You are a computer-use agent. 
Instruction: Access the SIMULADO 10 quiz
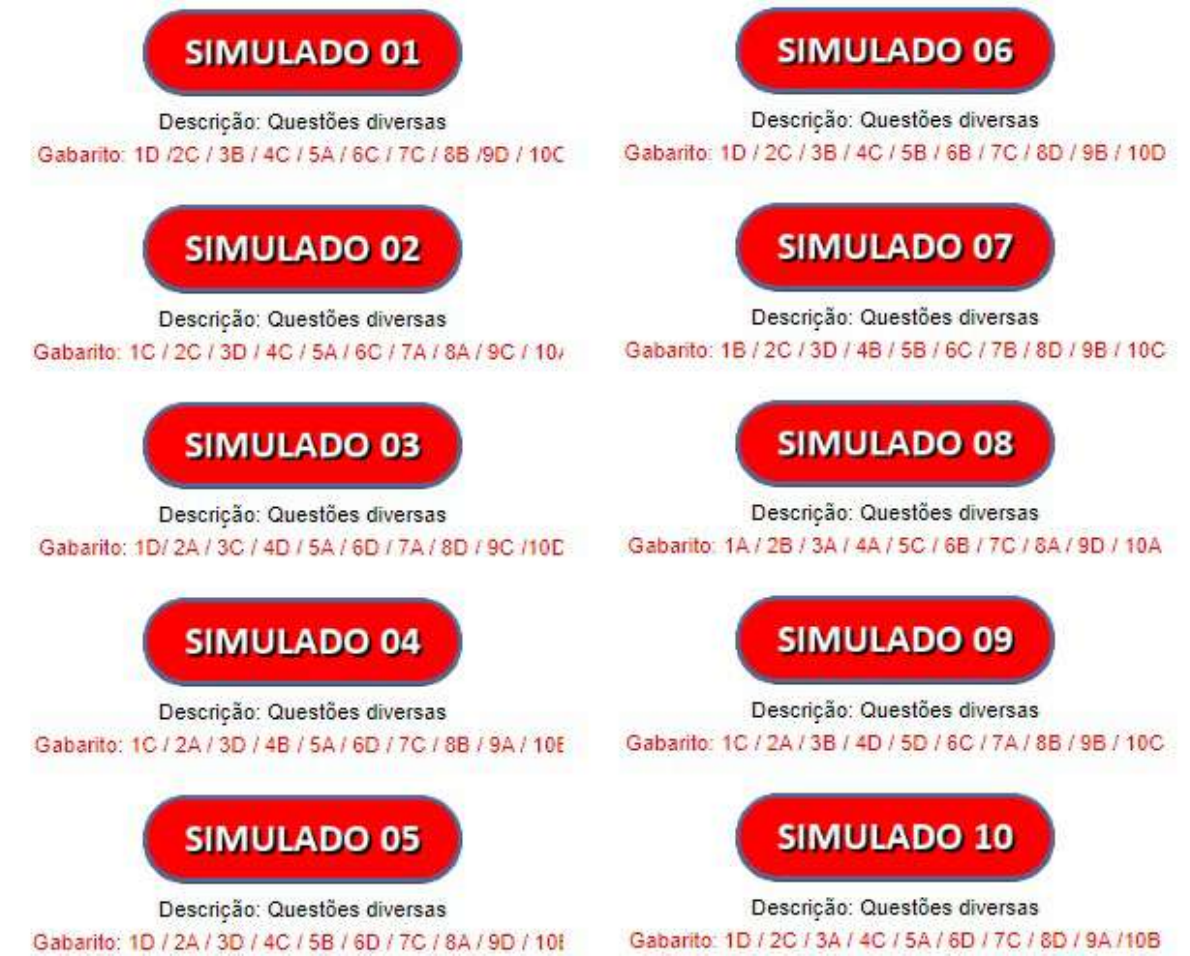[895, 837]
